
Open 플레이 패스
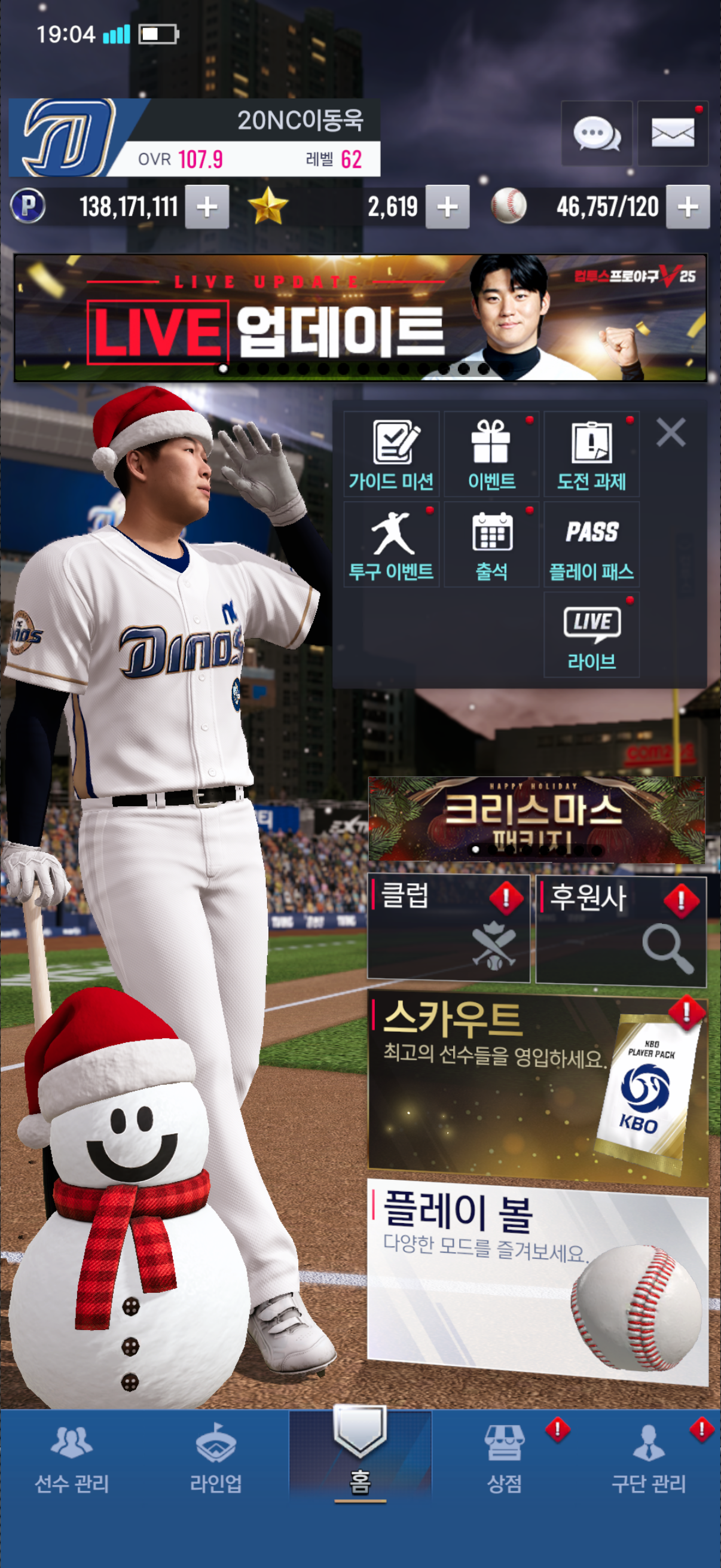(591, 544)
